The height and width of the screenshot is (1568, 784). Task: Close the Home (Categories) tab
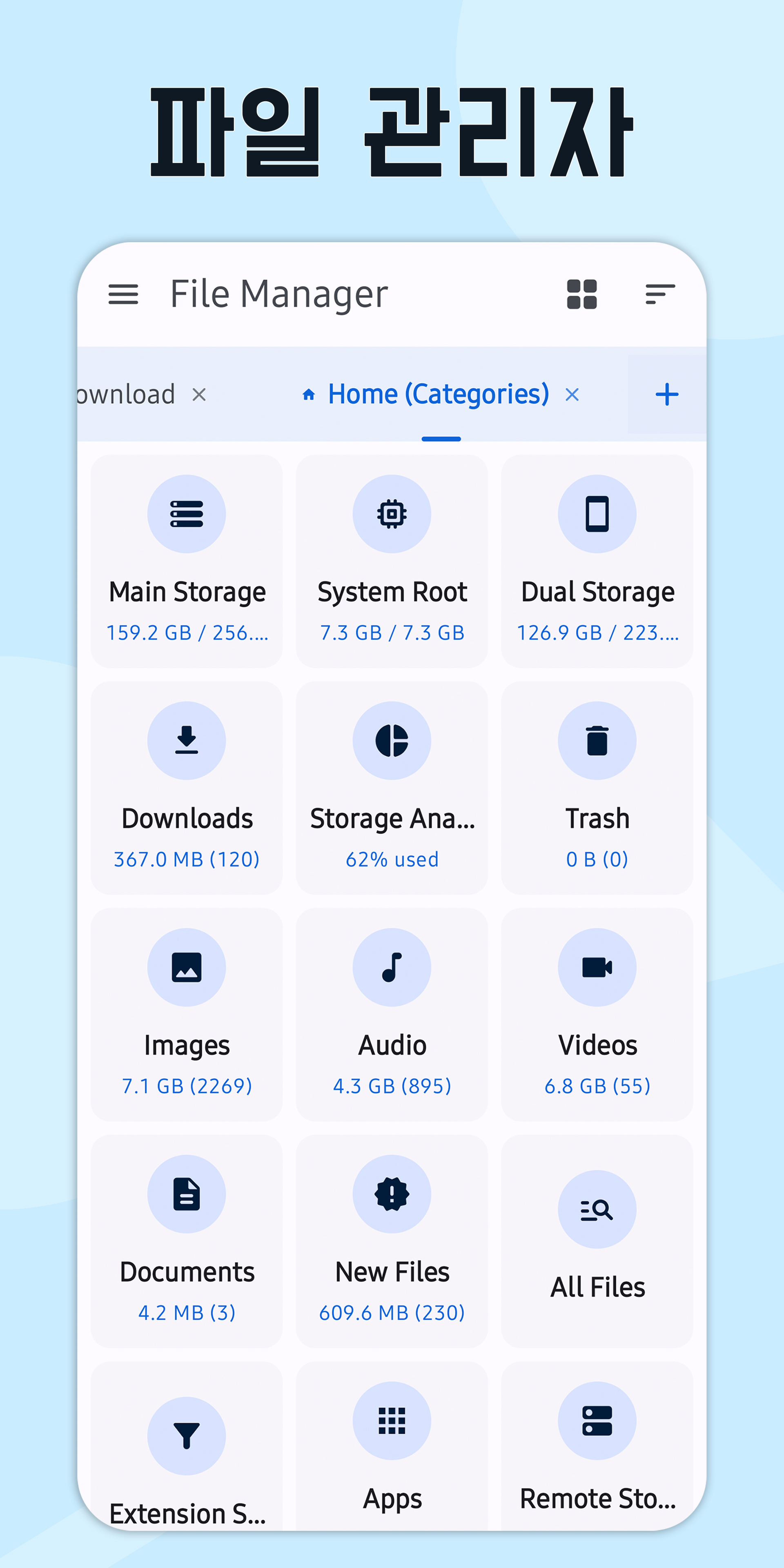click(x=573, y=394)
